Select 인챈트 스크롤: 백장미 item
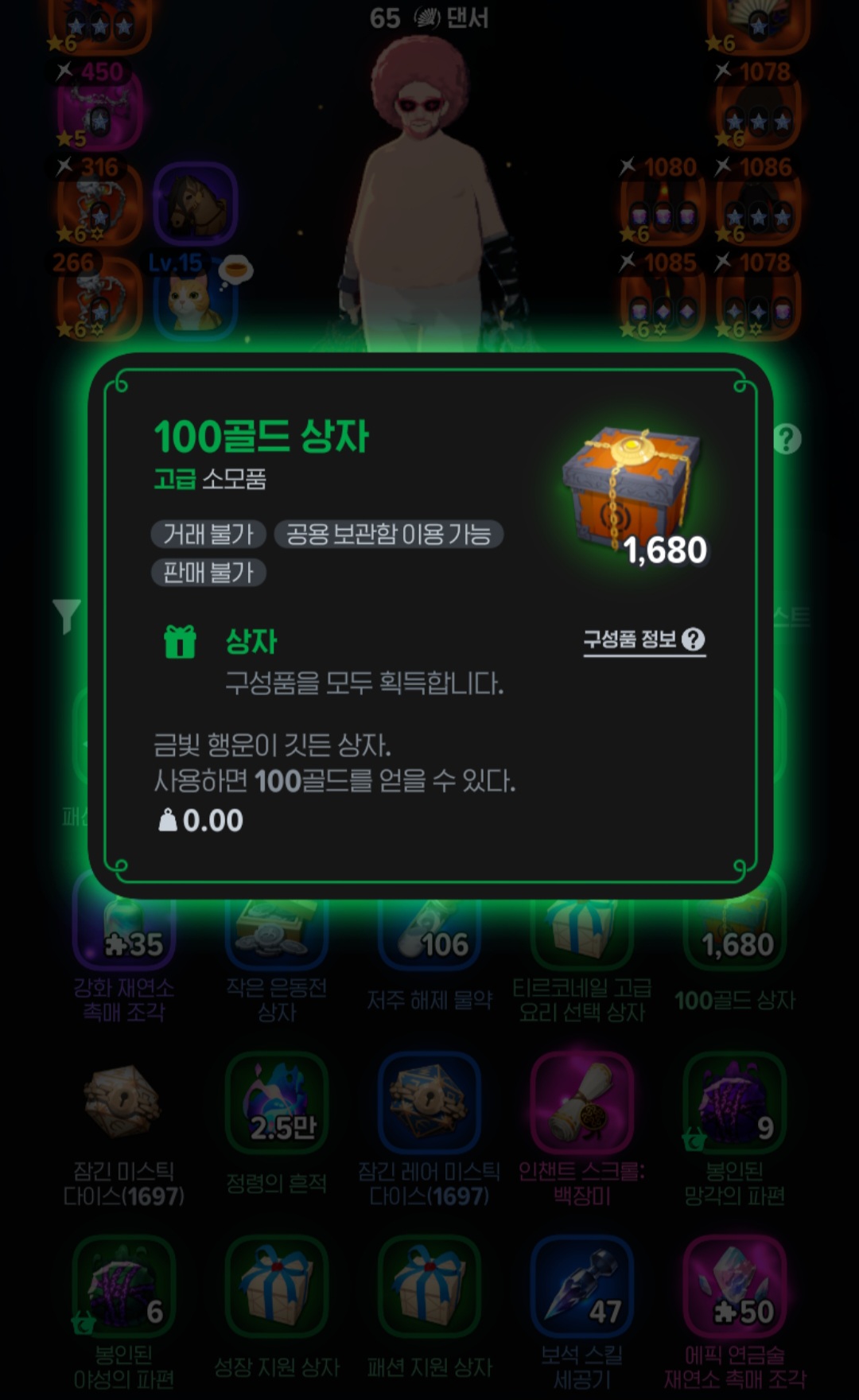This screenshot has width=859, height=1400. tap(582, 1104)
